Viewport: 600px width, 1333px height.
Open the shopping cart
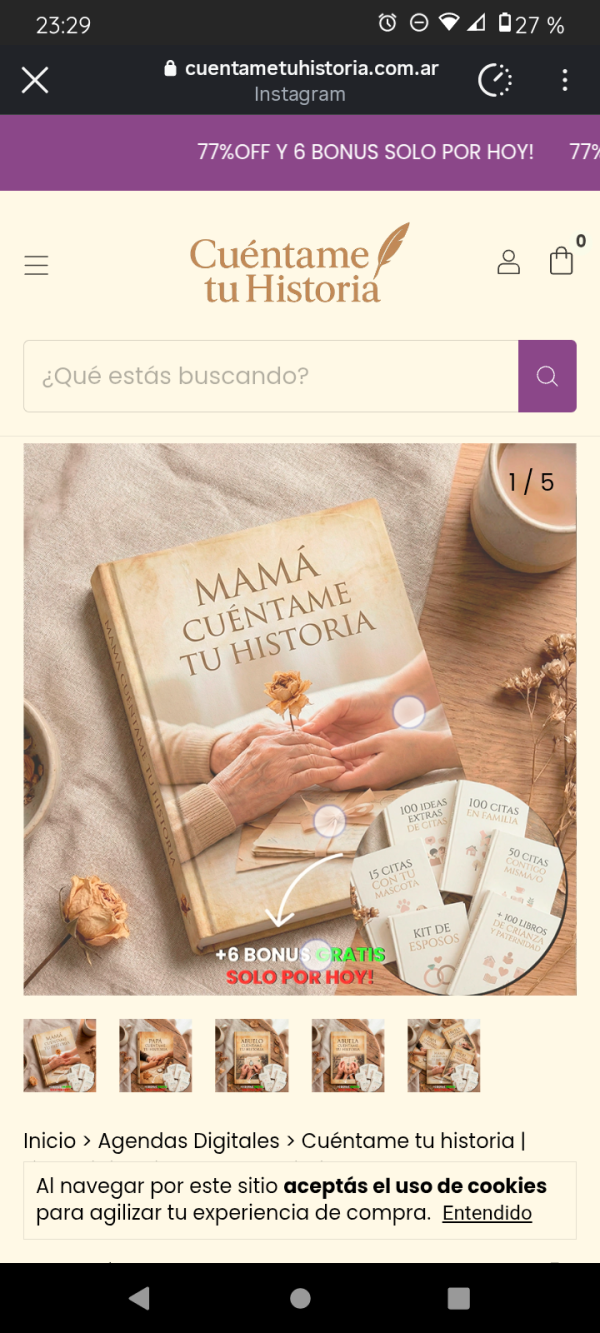pos(563,260)
